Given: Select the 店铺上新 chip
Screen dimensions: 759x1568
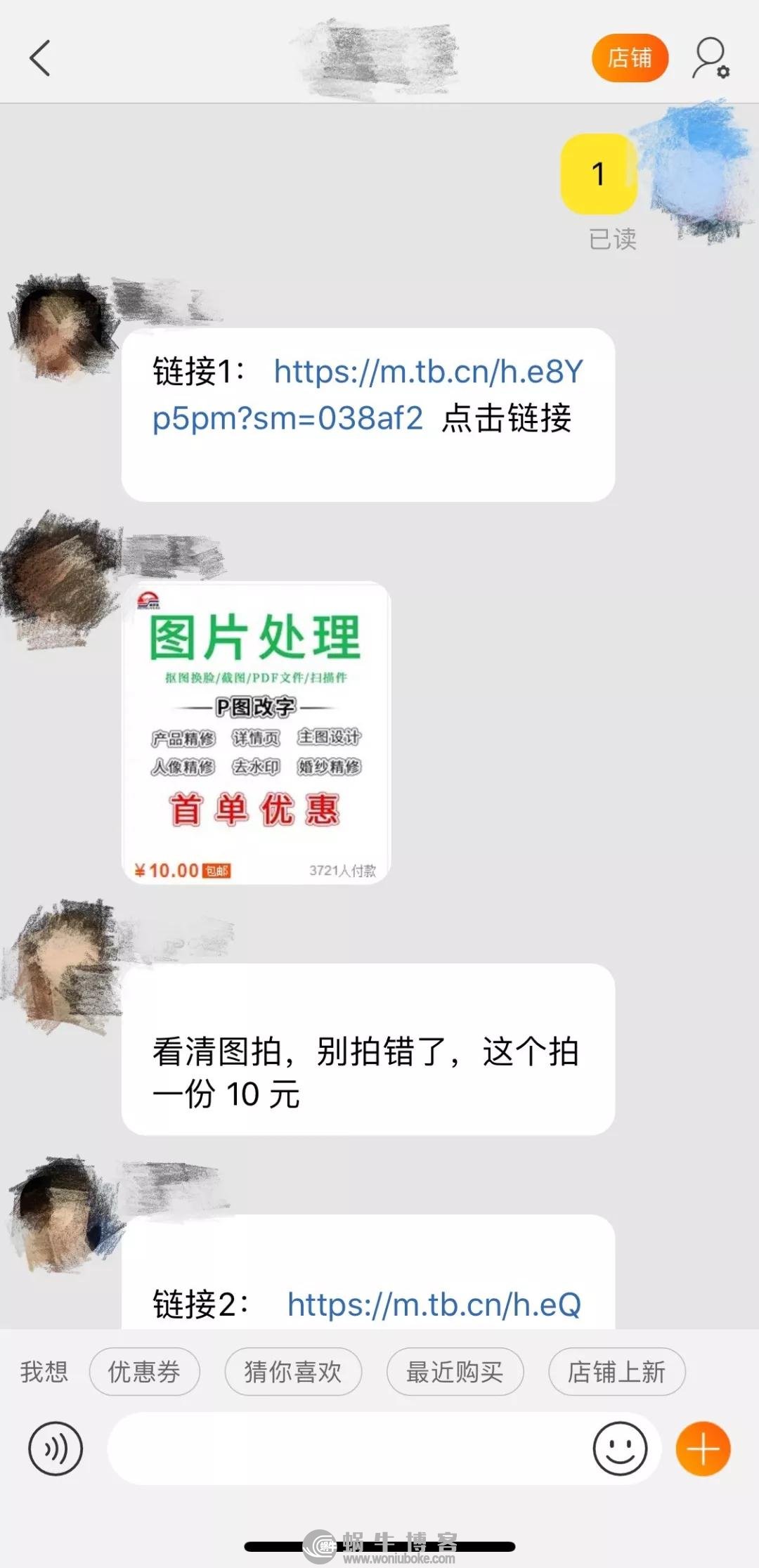Looking at the screenshot, I should [x=616, y=1371].
